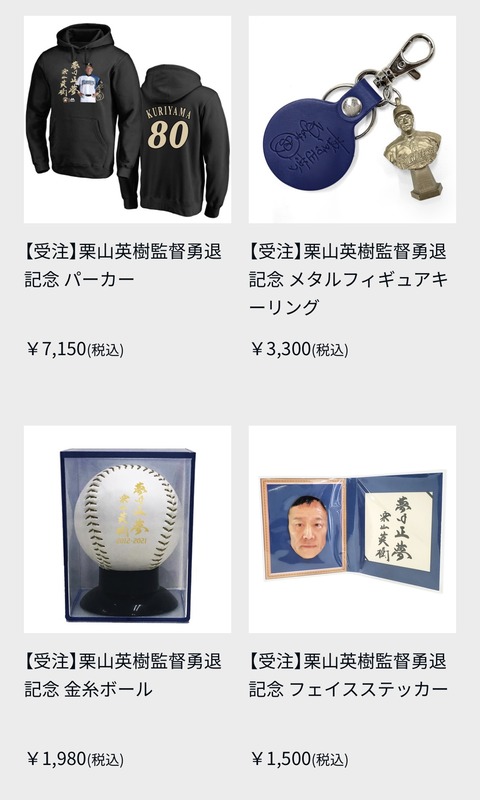480x800 pixels.
Task: Select the 栗山英樹監督勇退記念 パーカー title link
Action: click(123, 265)
